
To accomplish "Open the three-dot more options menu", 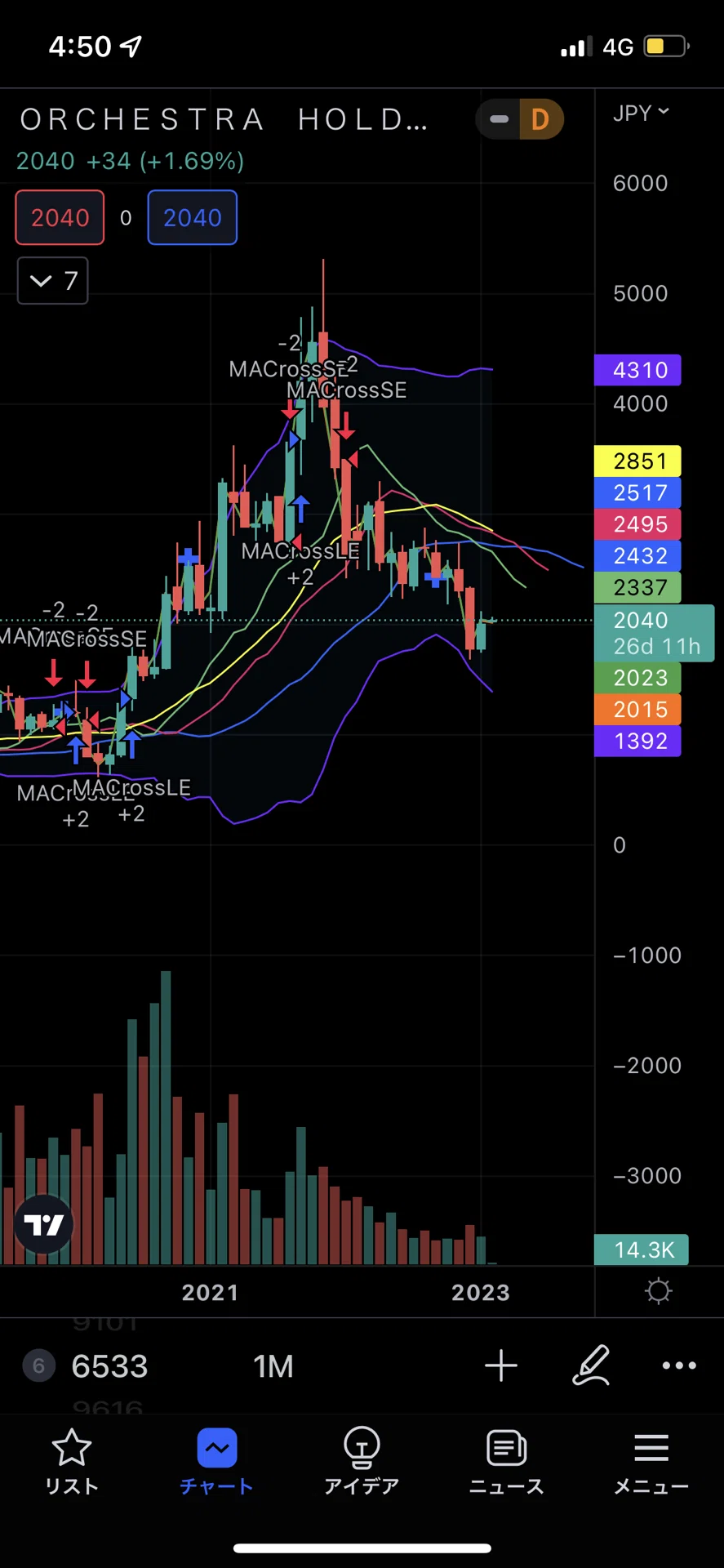I will point(679,1365).
